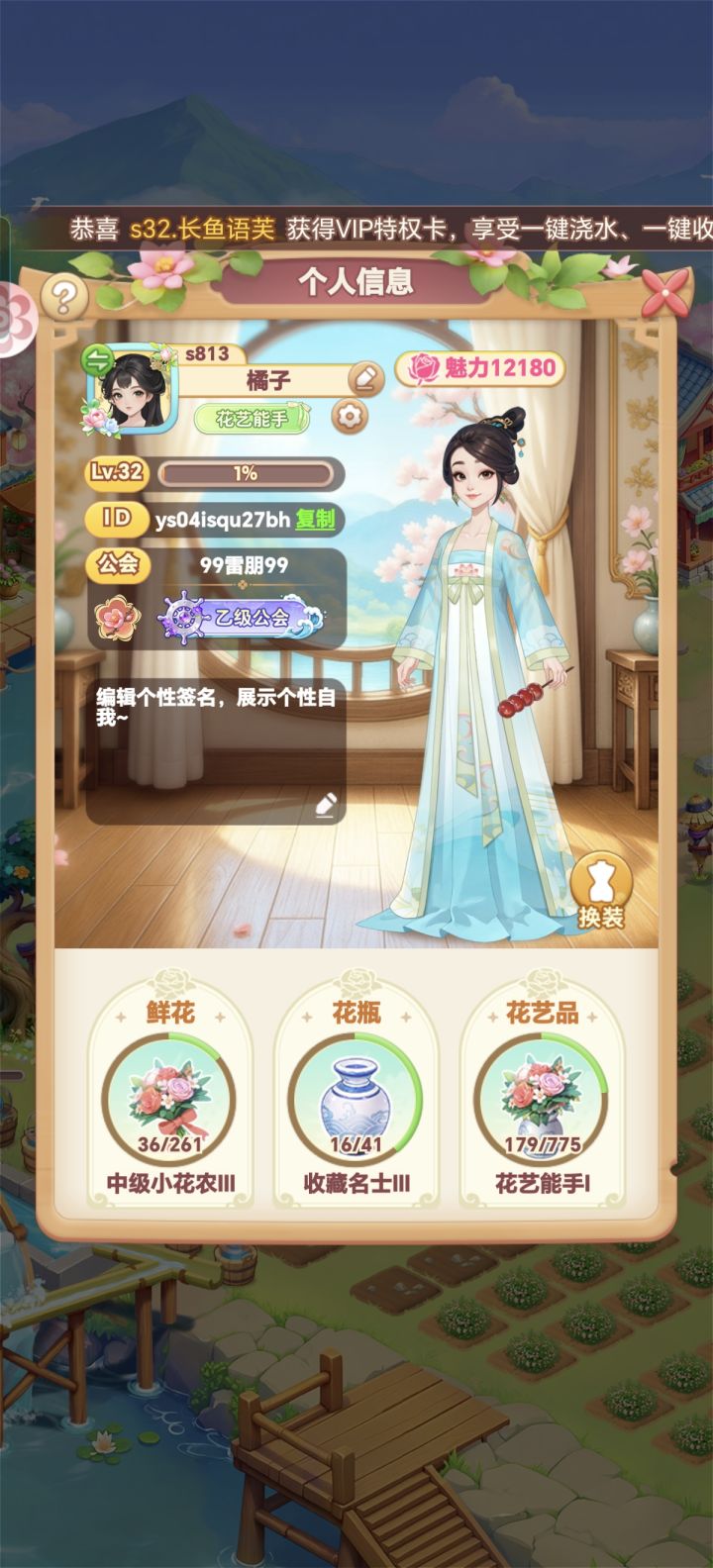Click the pencil to edit name 橘子
Image resolution: width=713 pixels, height=1568 pixels.
(x=365, y=379)
